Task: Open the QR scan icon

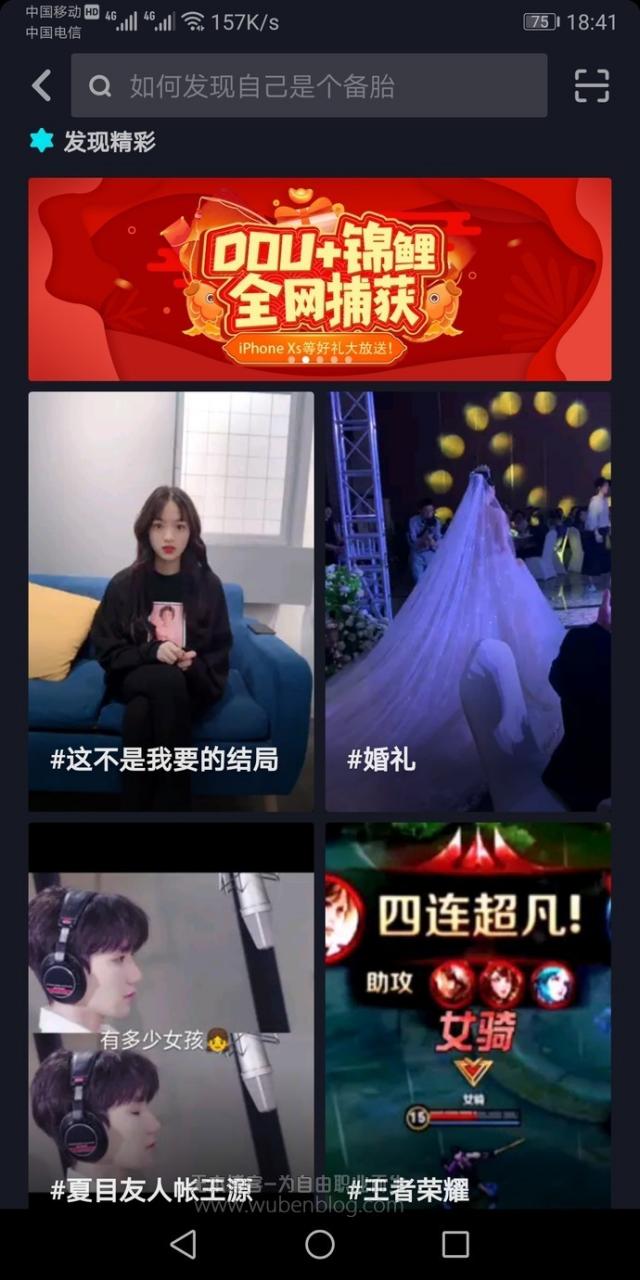Action: point(592,86)
